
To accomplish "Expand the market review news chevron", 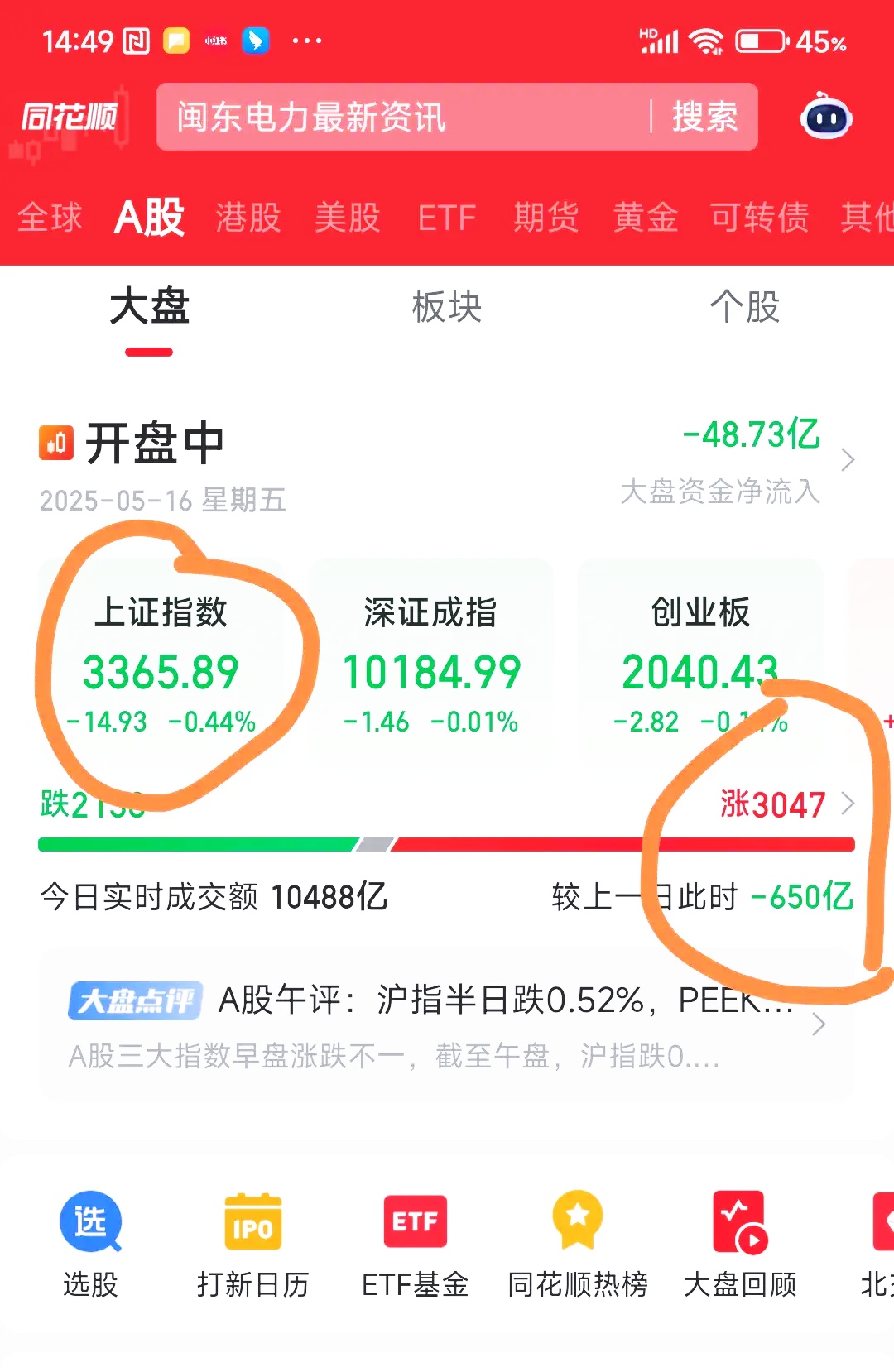I will pyautogui.click(x=818, y=1025).
